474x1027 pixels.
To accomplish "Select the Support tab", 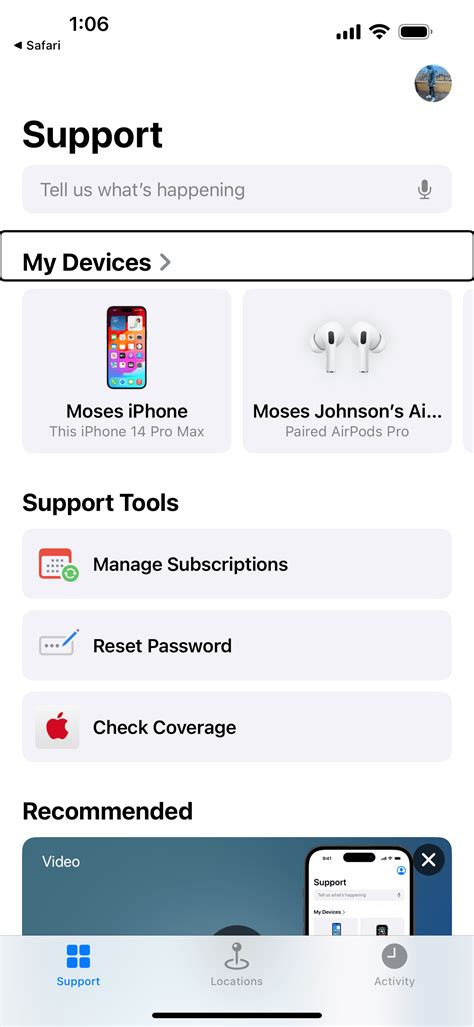I will click(78, 965).
